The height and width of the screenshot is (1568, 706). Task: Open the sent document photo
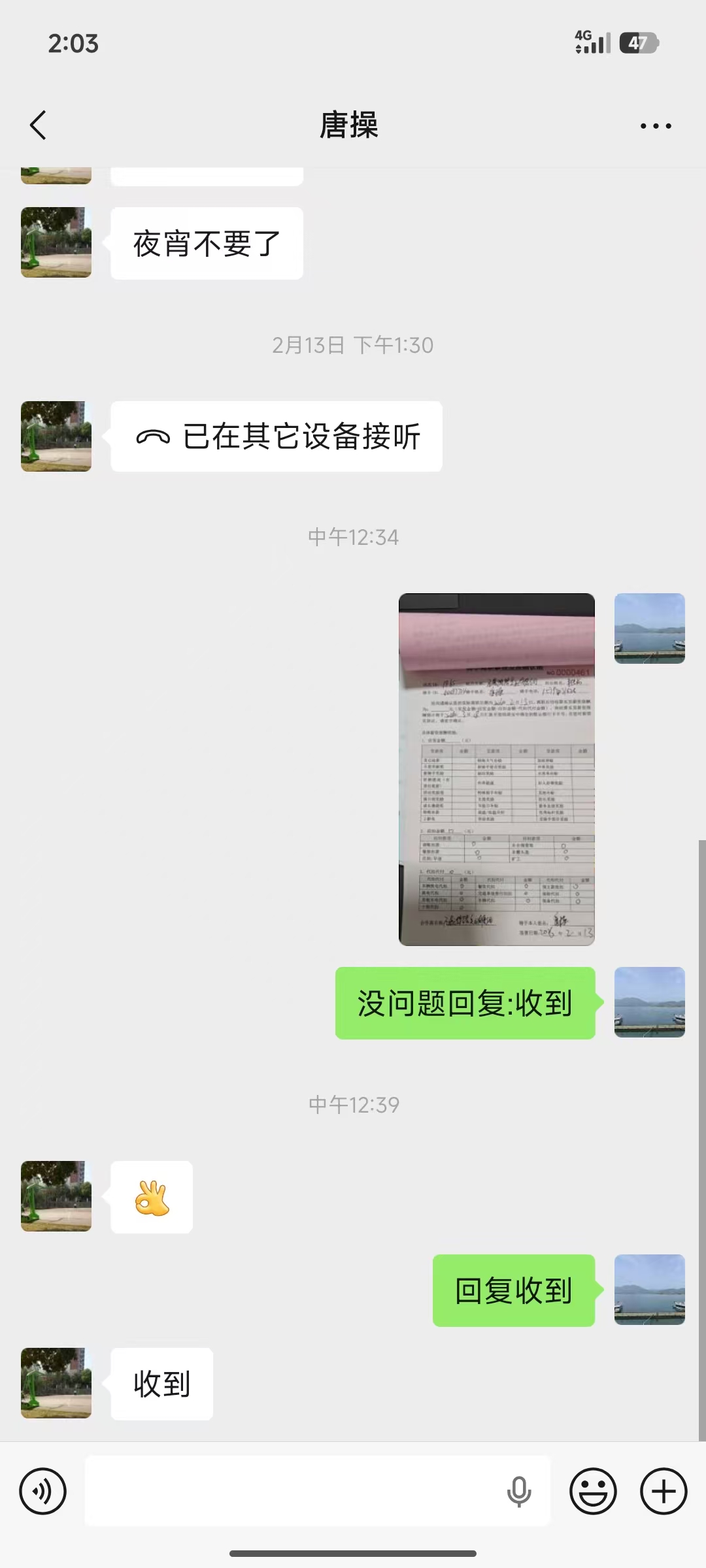496,769
